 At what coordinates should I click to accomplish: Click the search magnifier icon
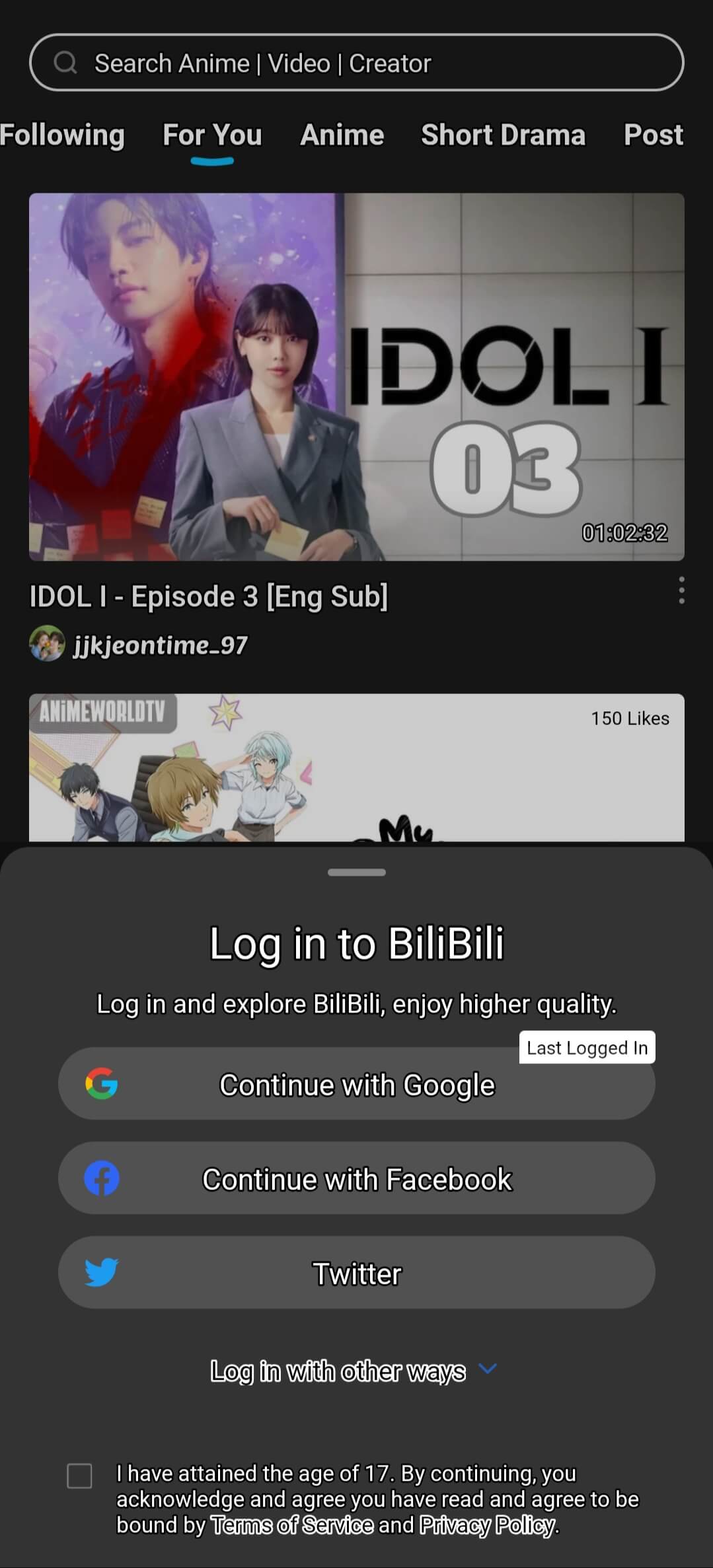point(65,63)
